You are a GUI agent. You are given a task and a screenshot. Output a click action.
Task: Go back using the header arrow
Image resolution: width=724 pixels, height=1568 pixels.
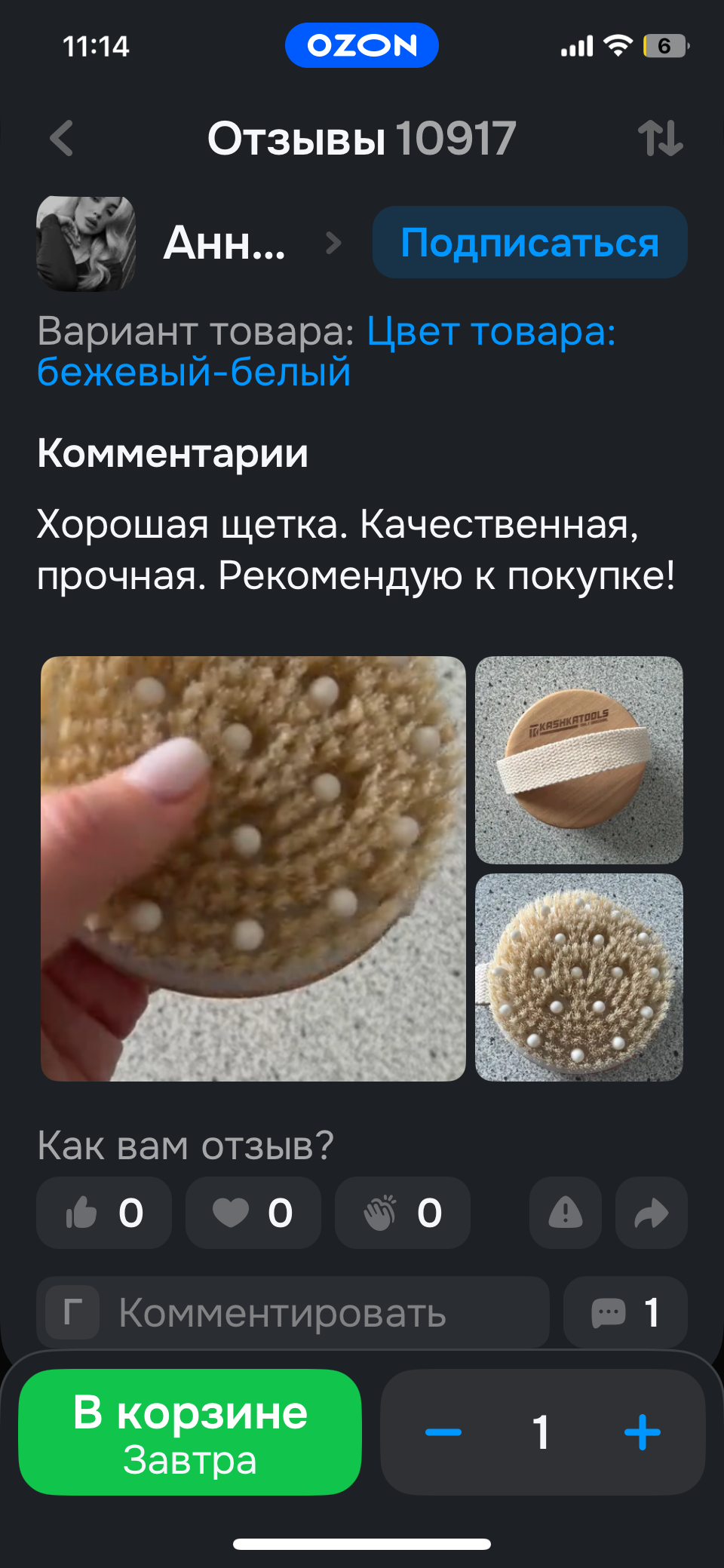coord(62,139)
